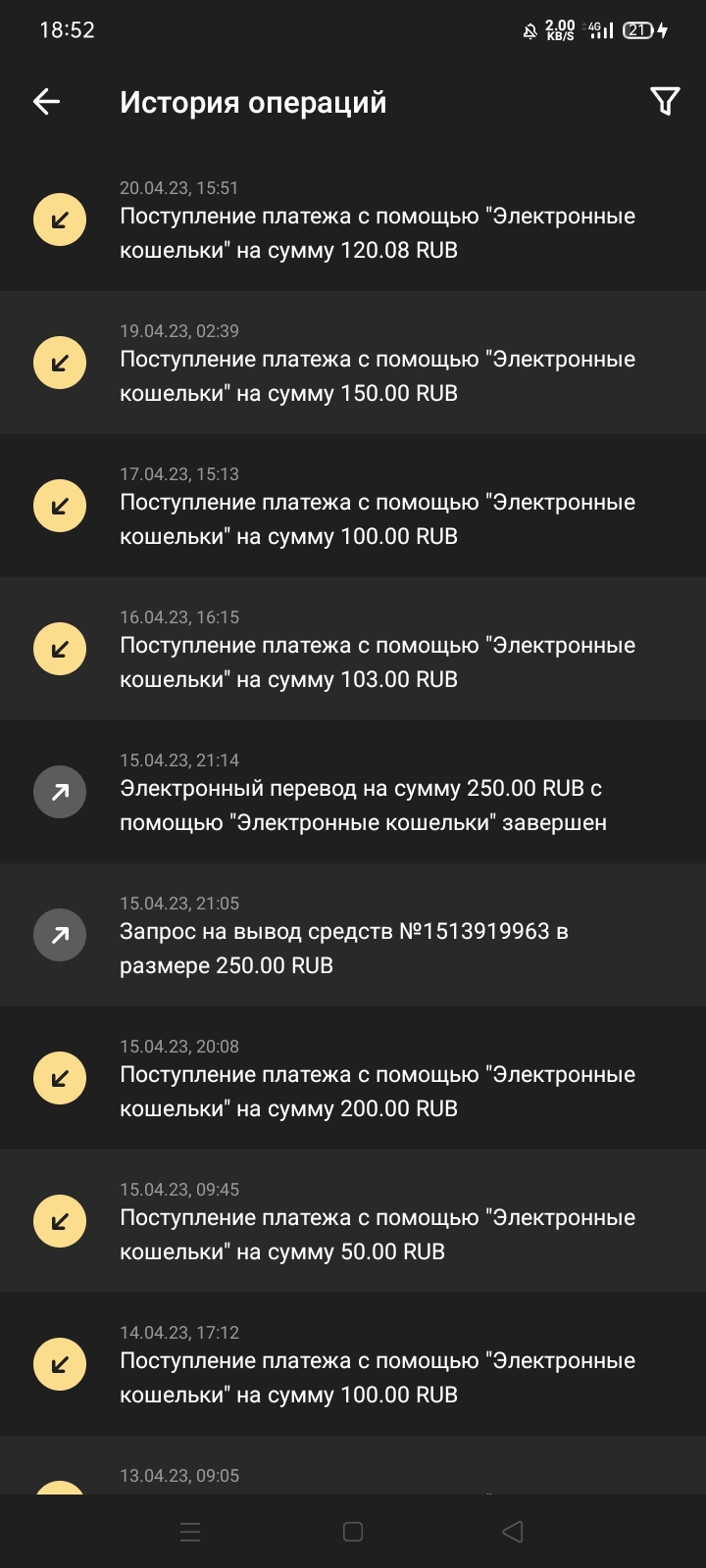This screenshot has width=706, height=1568.
Task: Select the 103.00 RUB payment from 16.04.23
Action: click(x=353, y=649)
